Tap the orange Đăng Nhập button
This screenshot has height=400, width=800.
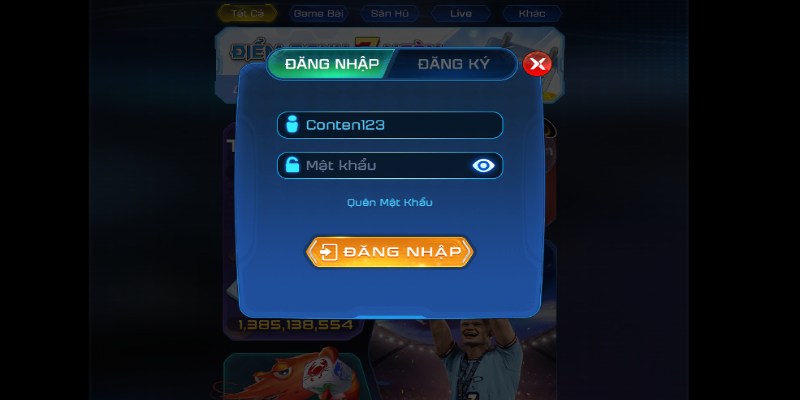coord(390,252)
